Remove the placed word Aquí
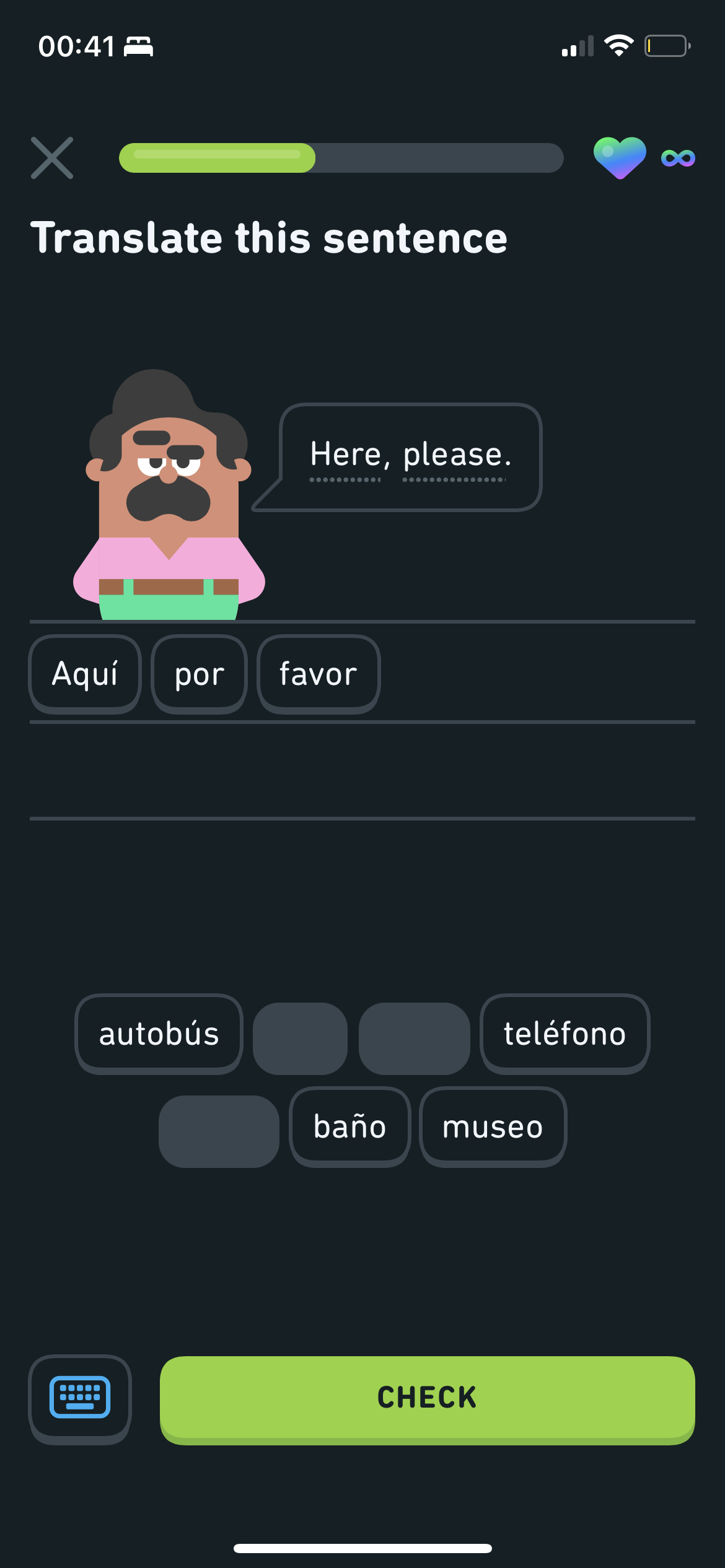This screenshot has width=725, height=1568. (85, 674)
